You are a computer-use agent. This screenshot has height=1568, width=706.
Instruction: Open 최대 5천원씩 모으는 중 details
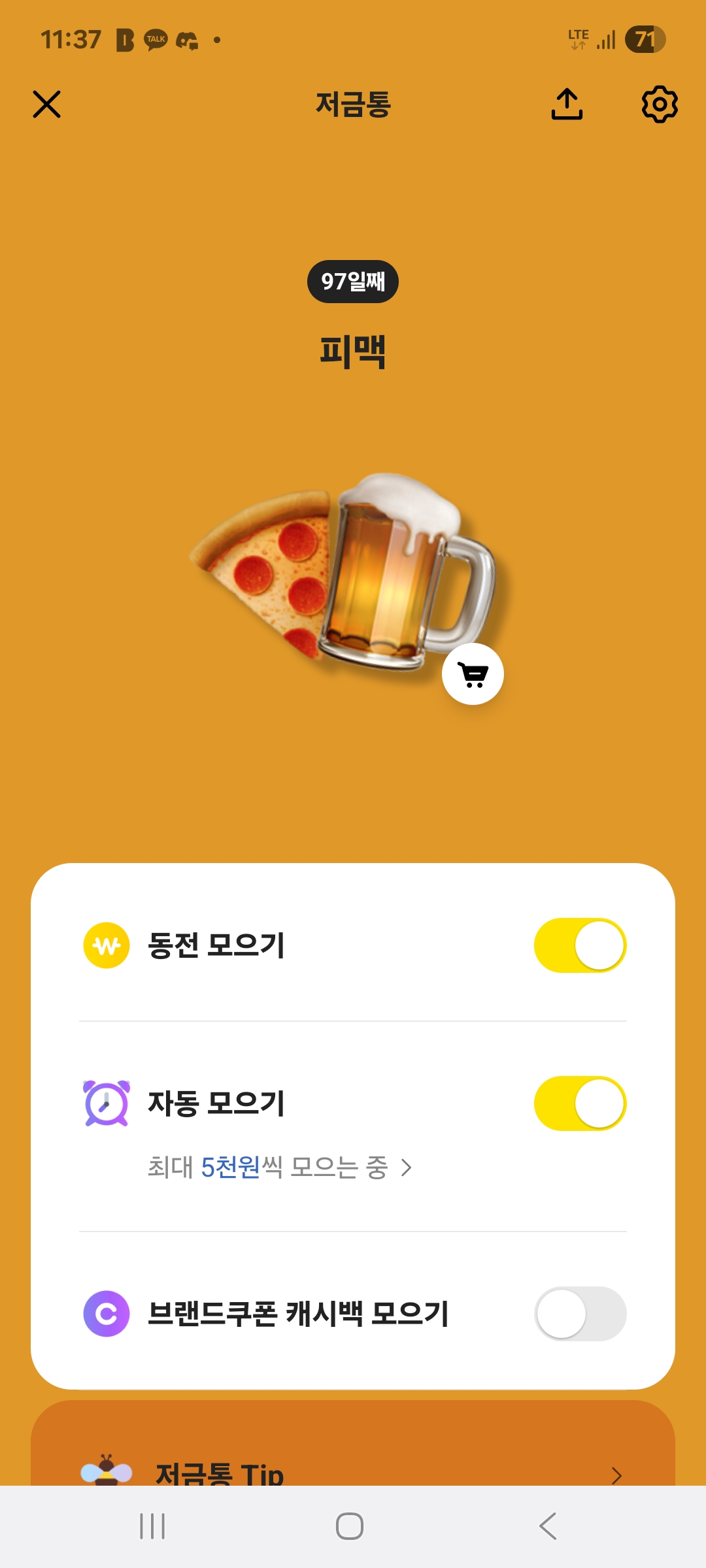tap(280, 1168)
